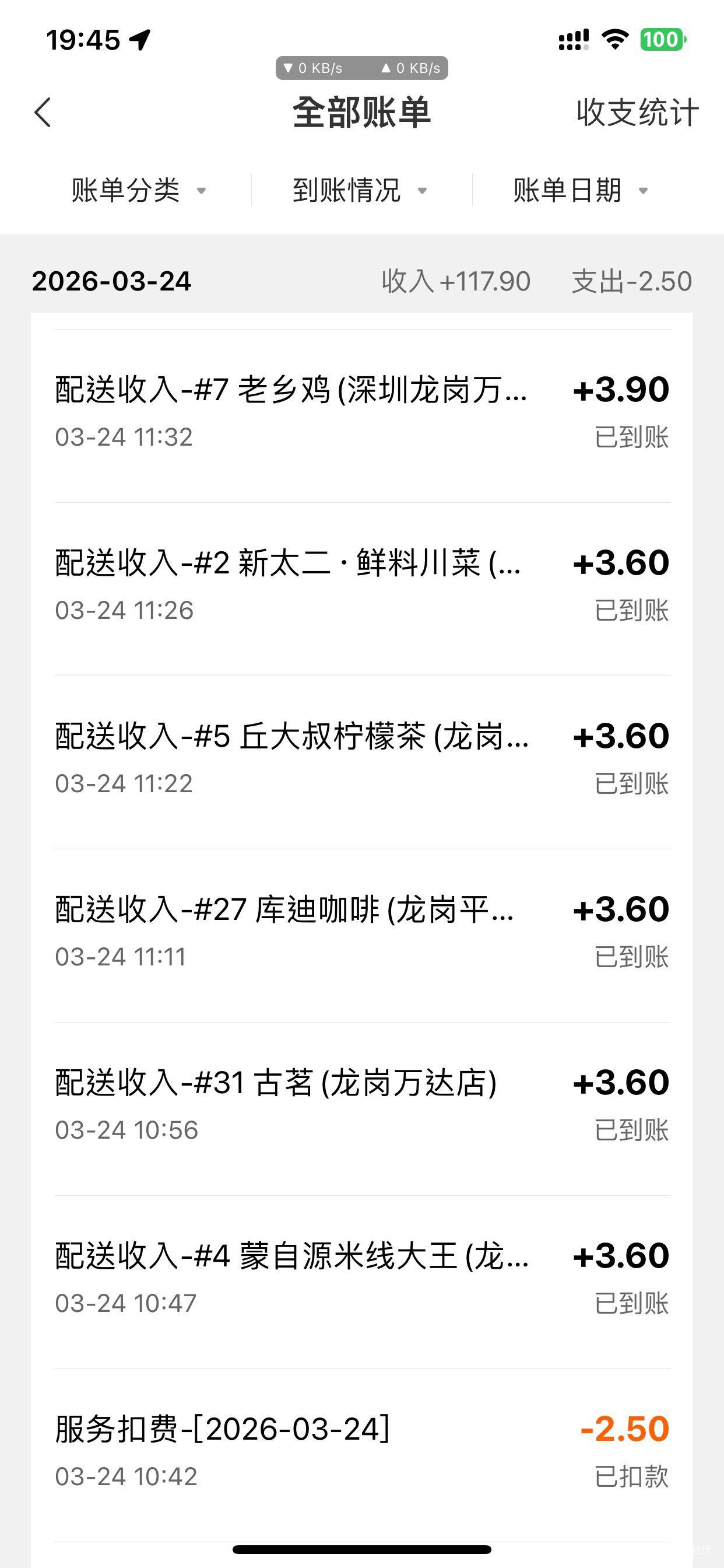Image resolution: width=724 pixels, height=1568 pixels.
Task: Expand the 账单分类 filter dropdown
Action: coord(139,191)
